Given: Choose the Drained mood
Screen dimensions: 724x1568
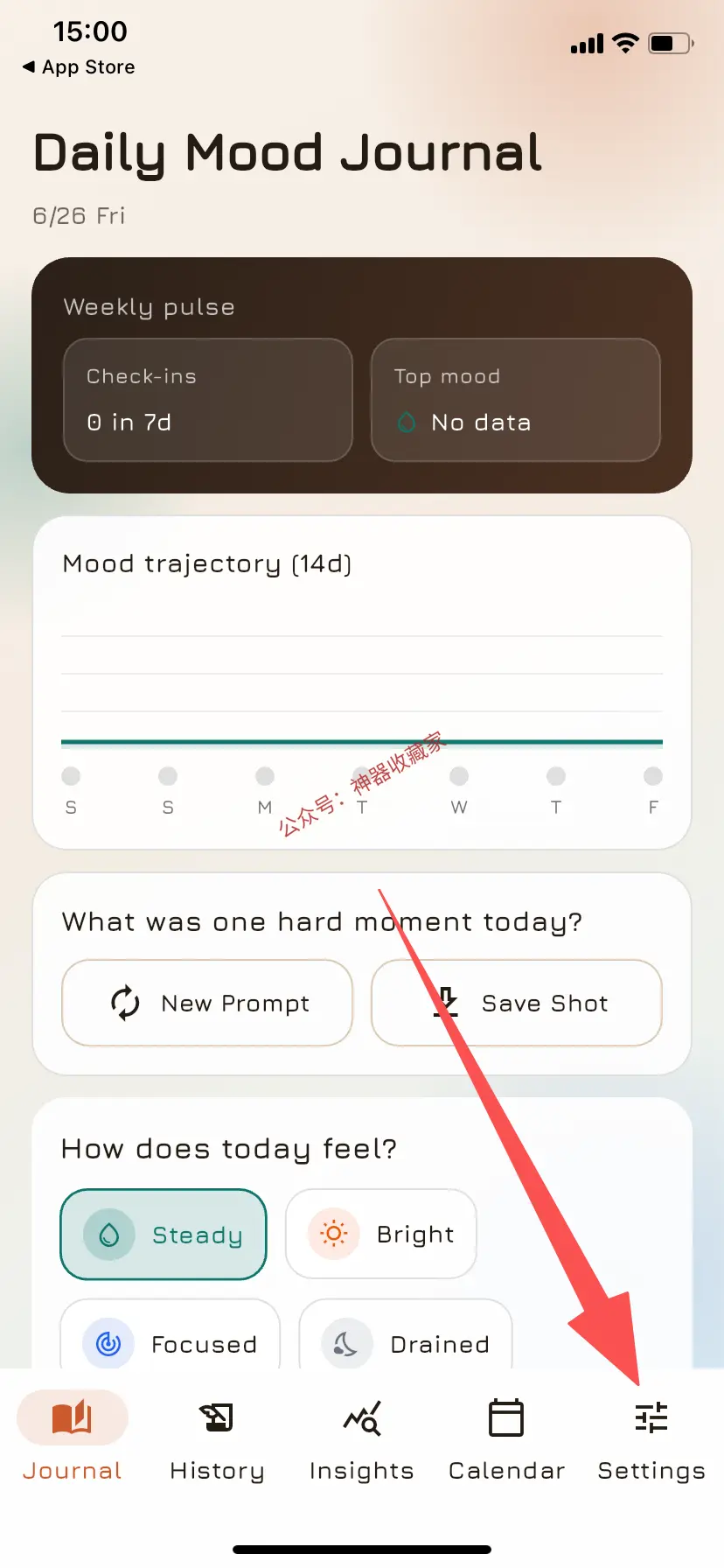Looking at the screenshot, I should 406,1339.
